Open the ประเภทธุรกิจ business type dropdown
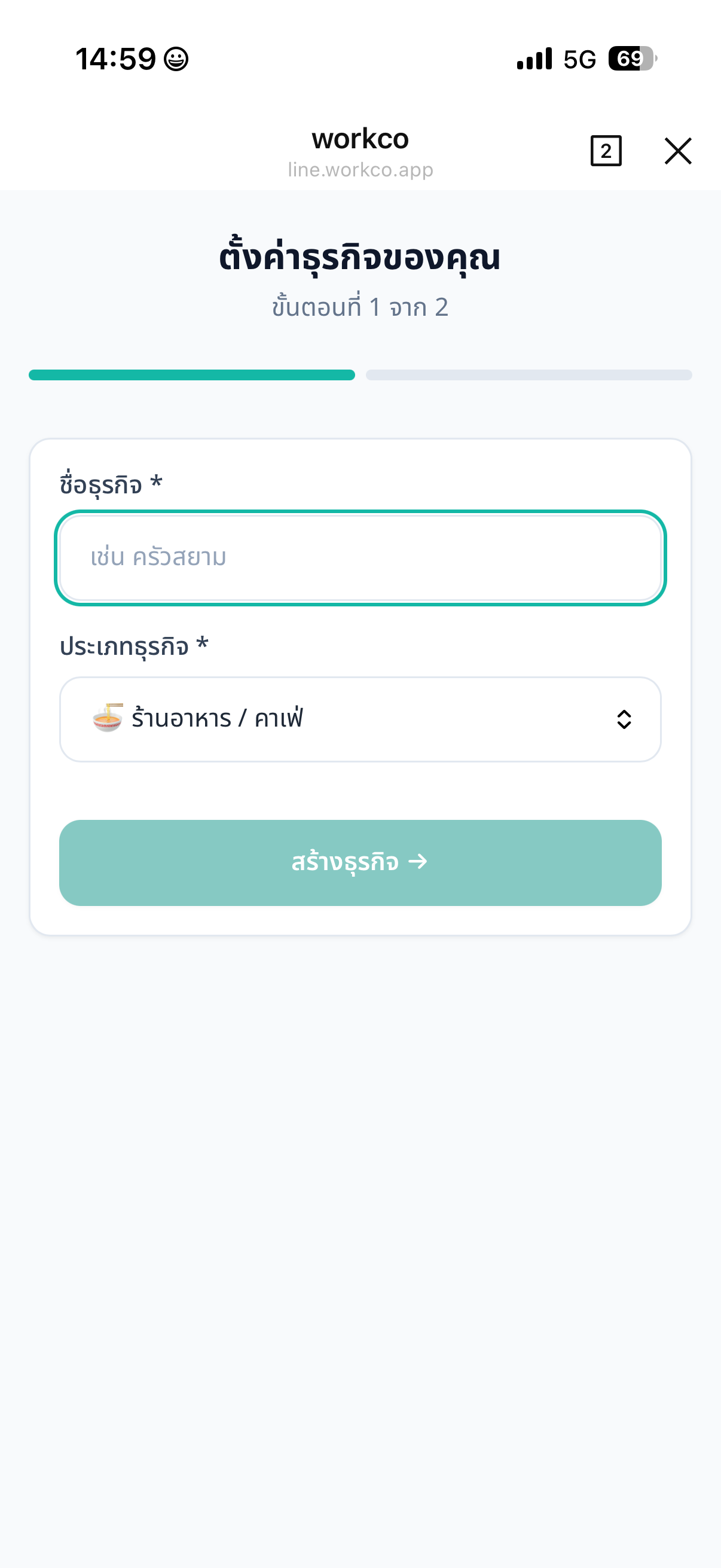Image resolution: width=721 pixels, height=1568 pixels. (x=361, y=719)
